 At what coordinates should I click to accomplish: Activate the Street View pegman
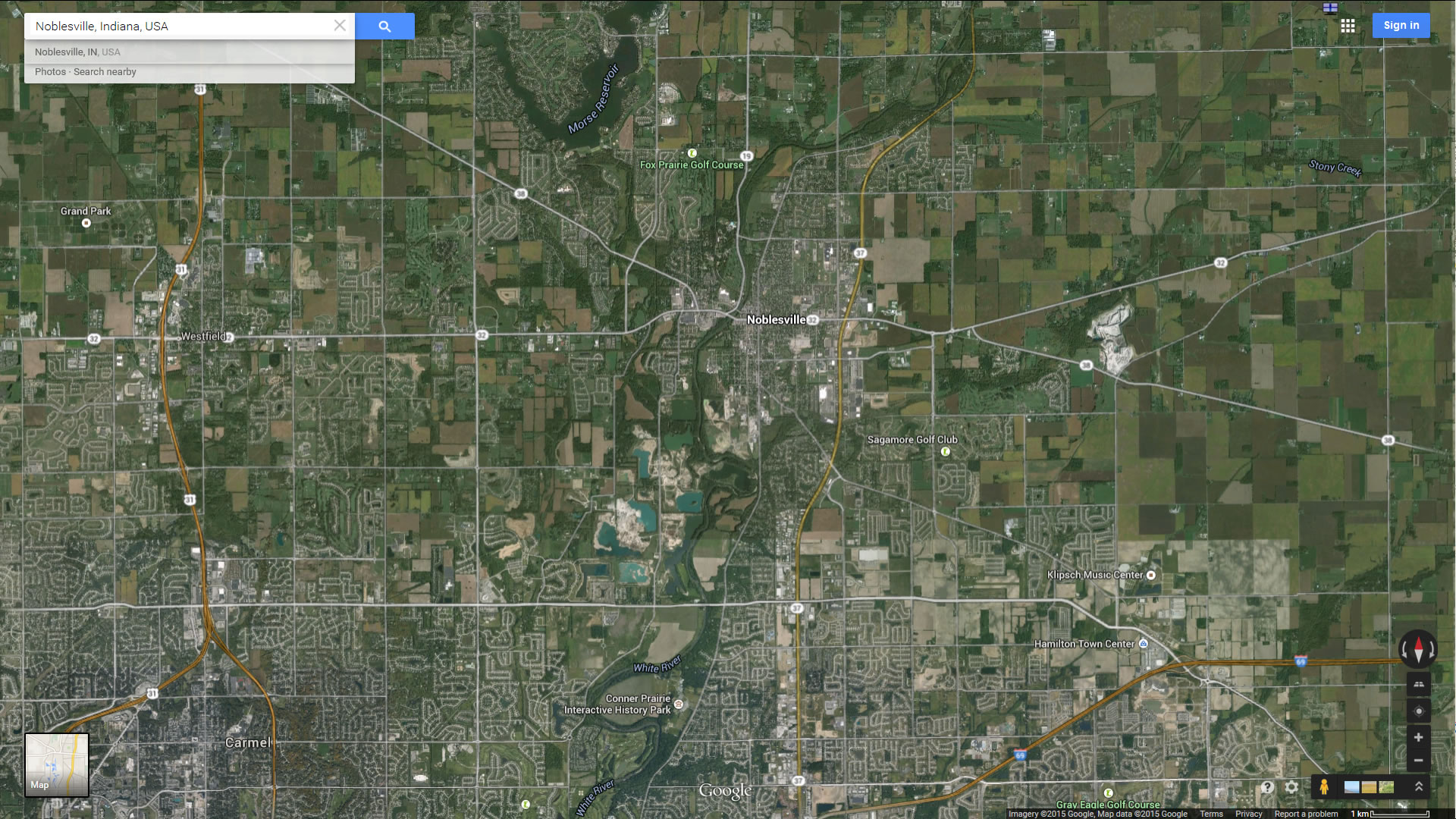point(1324,787)
